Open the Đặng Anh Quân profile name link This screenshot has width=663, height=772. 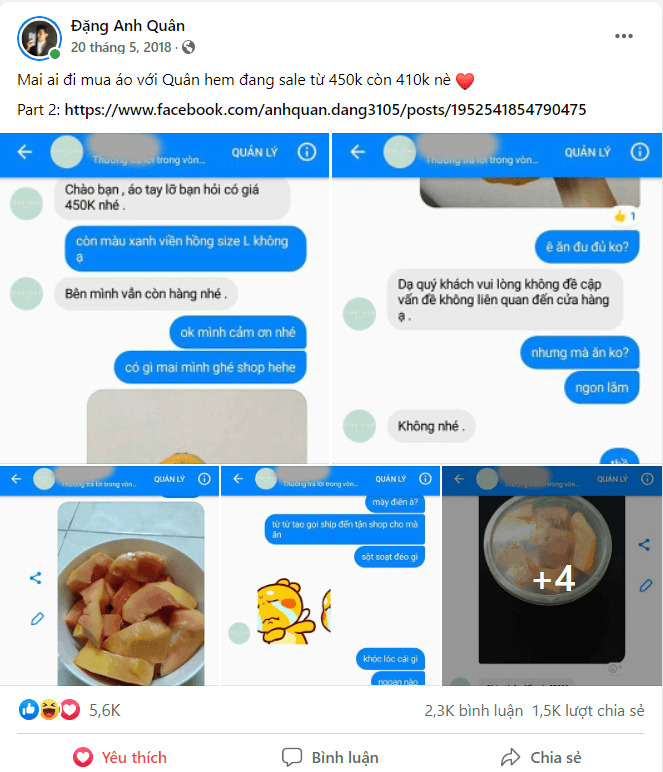pos(128,26)
